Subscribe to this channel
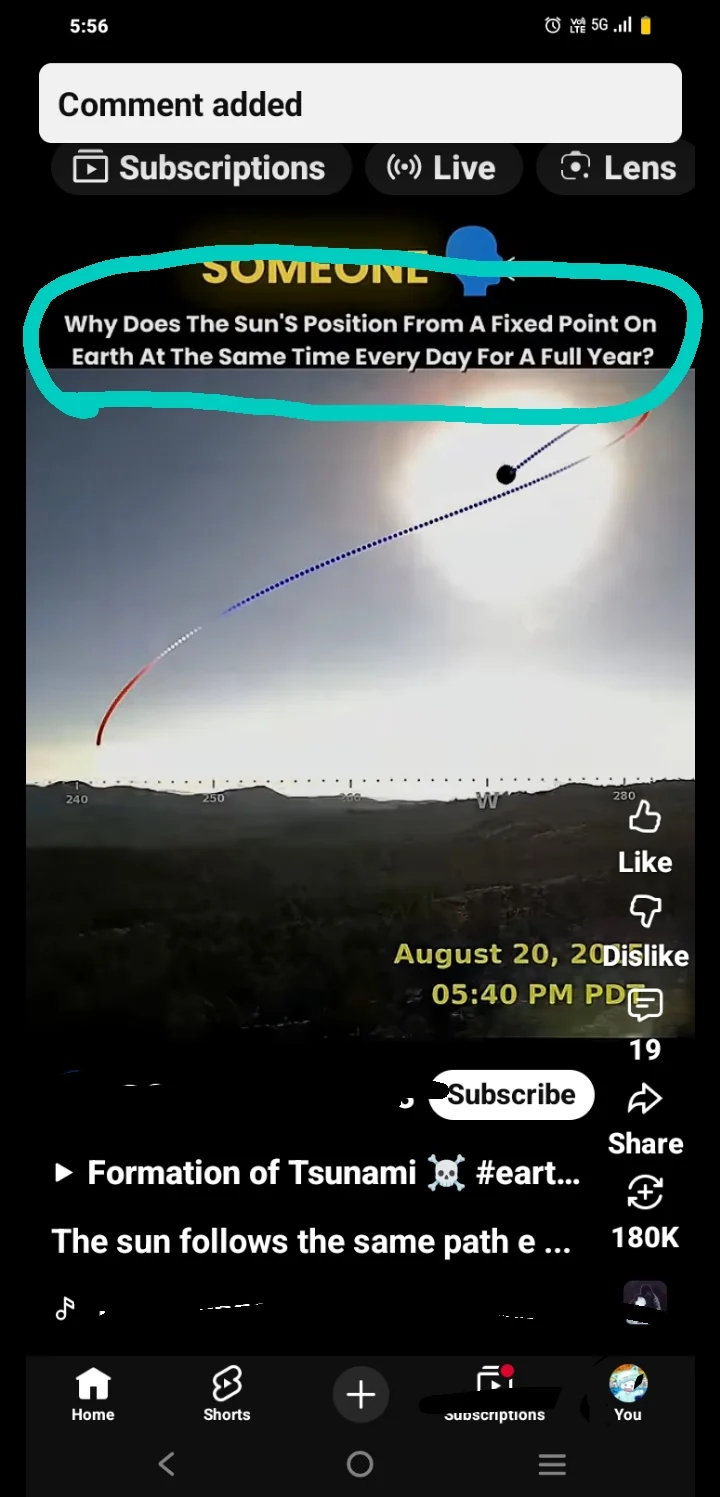Image resolution: width=720 pixels, height=1497 pixels. point(511,1094)
